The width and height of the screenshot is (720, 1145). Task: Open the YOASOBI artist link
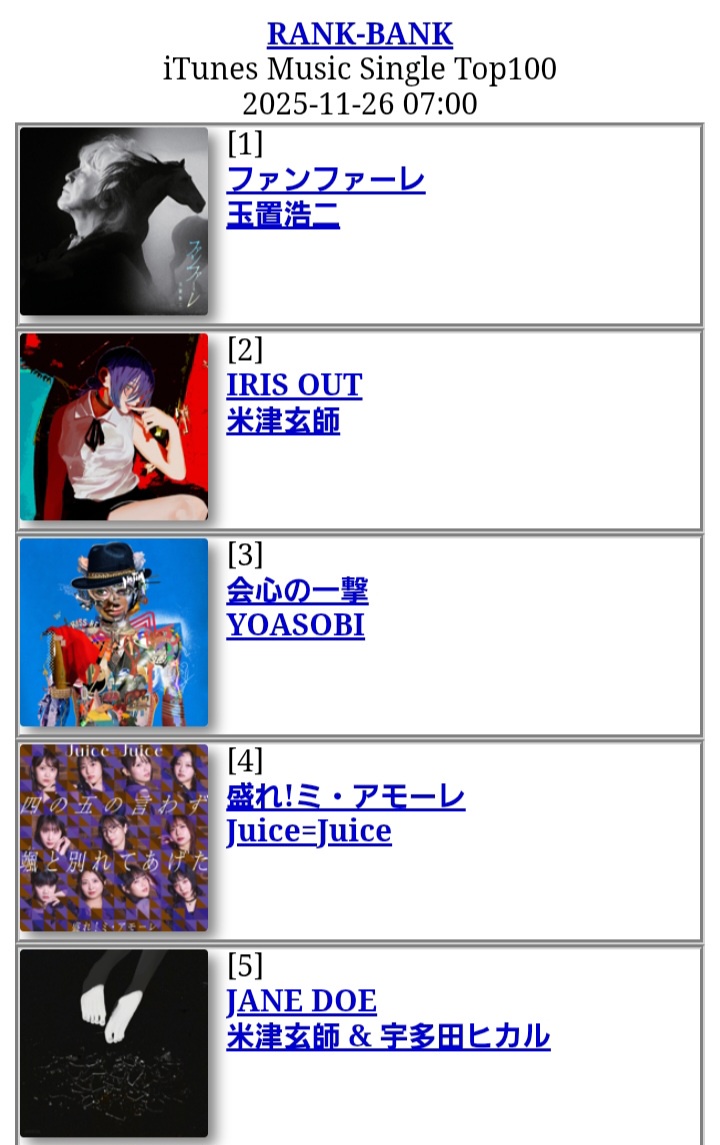click(295, 626)
